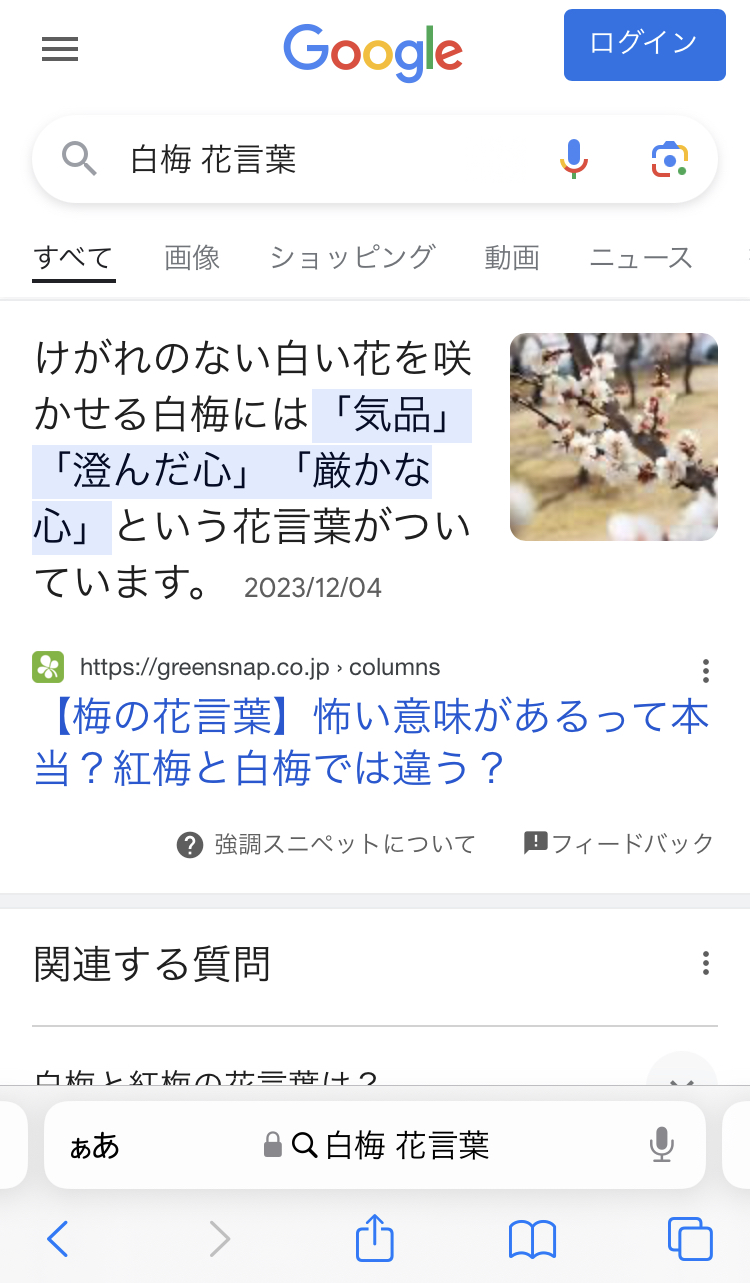Send feedback via フィードバック
Image resolution: width=750 pixels, height=1283 pixels.
(619, 843)
